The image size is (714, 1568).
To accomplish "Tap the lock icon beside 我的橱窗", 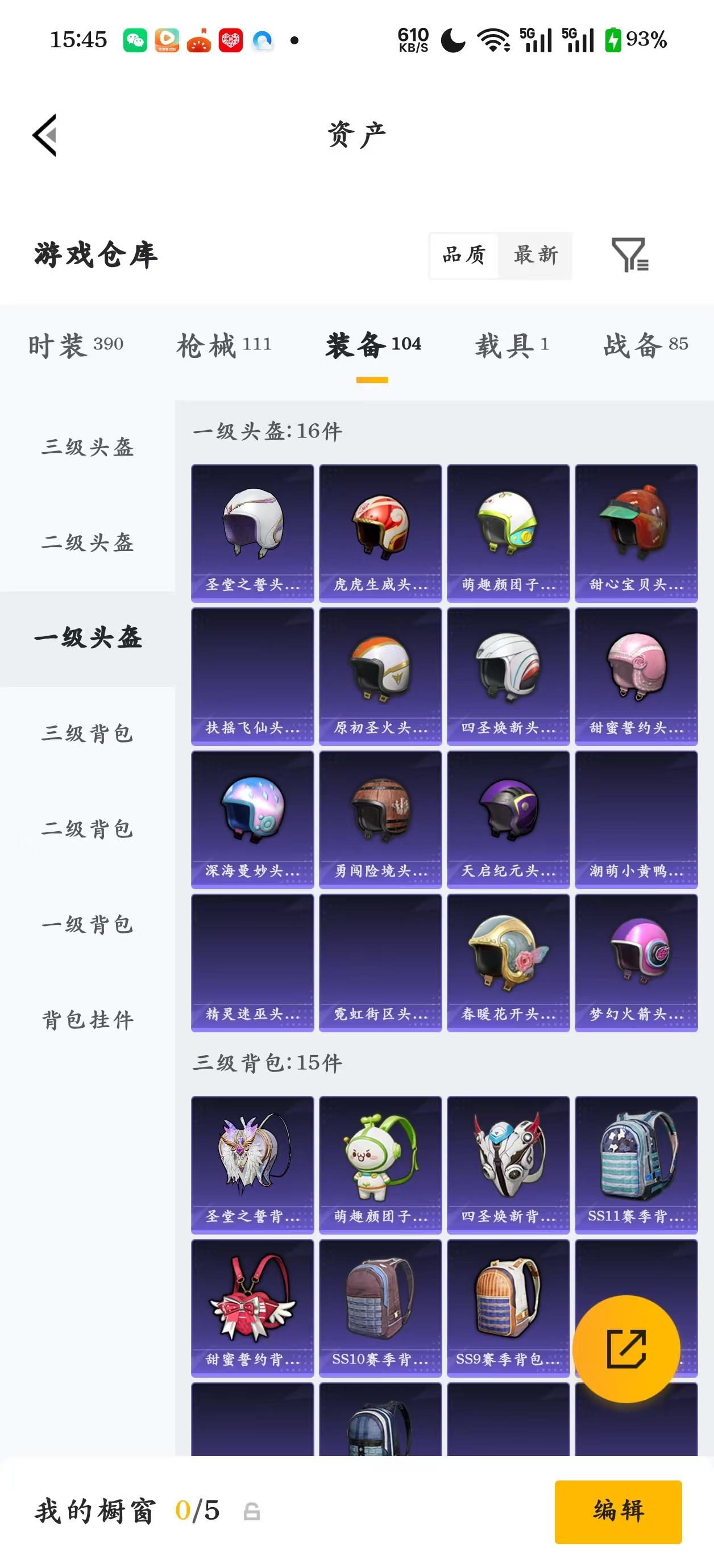I will [253, 1512].
